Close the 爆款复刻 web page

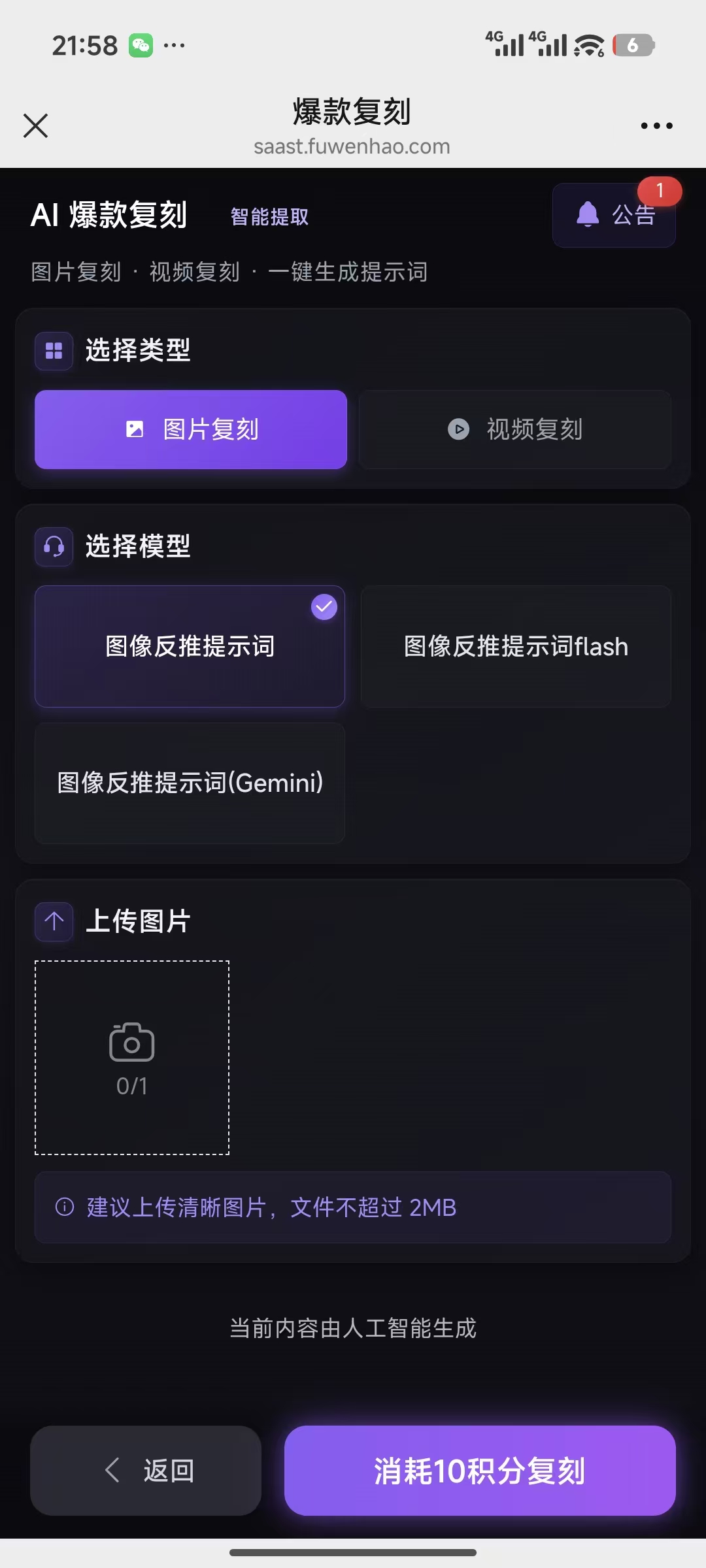tap(36, 125)
